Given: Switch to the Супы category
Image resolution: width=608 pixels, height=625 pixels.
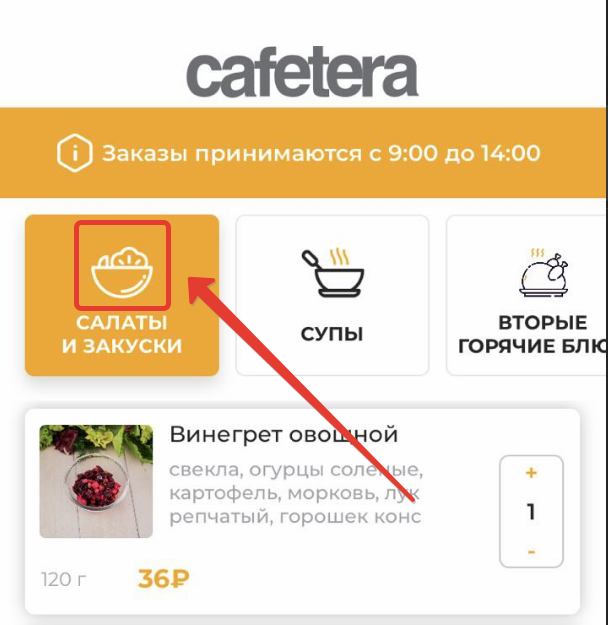Looking at the screenshot, I should tap(331, 295).
